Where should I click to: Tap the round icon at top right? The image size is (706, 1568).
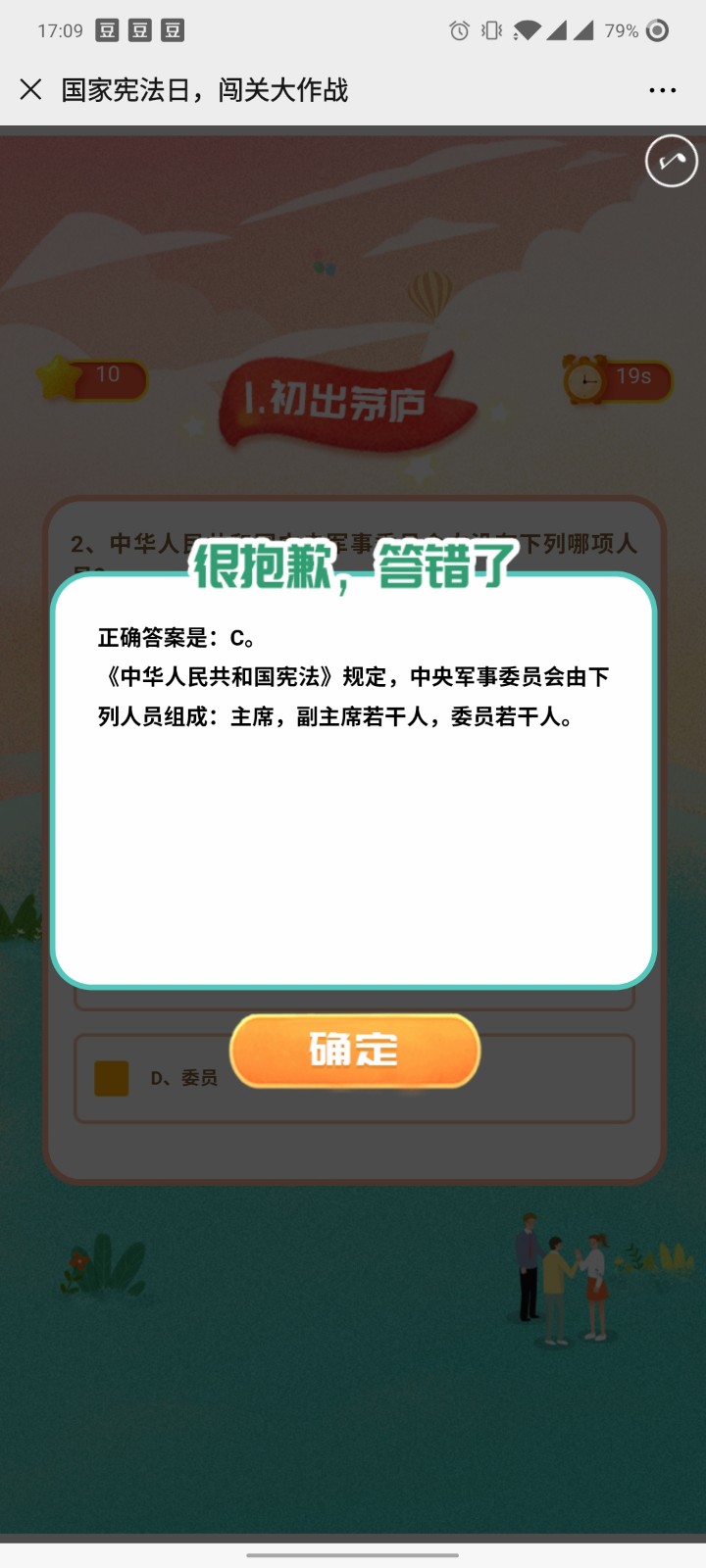pos(671,162)
